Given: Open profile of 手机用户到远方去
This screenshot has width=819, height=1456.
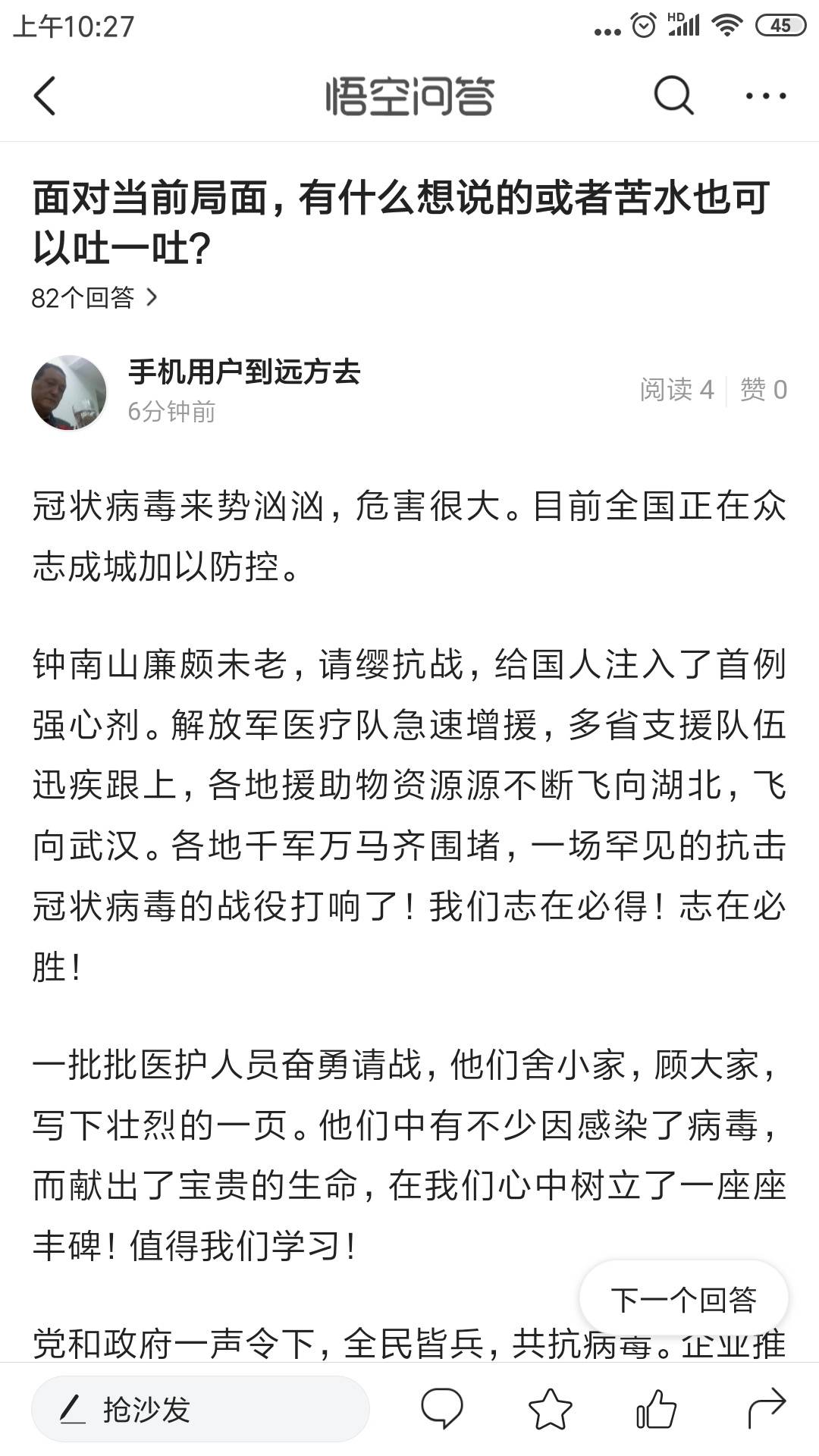Looking at the screenshot, I should [244, 372].
